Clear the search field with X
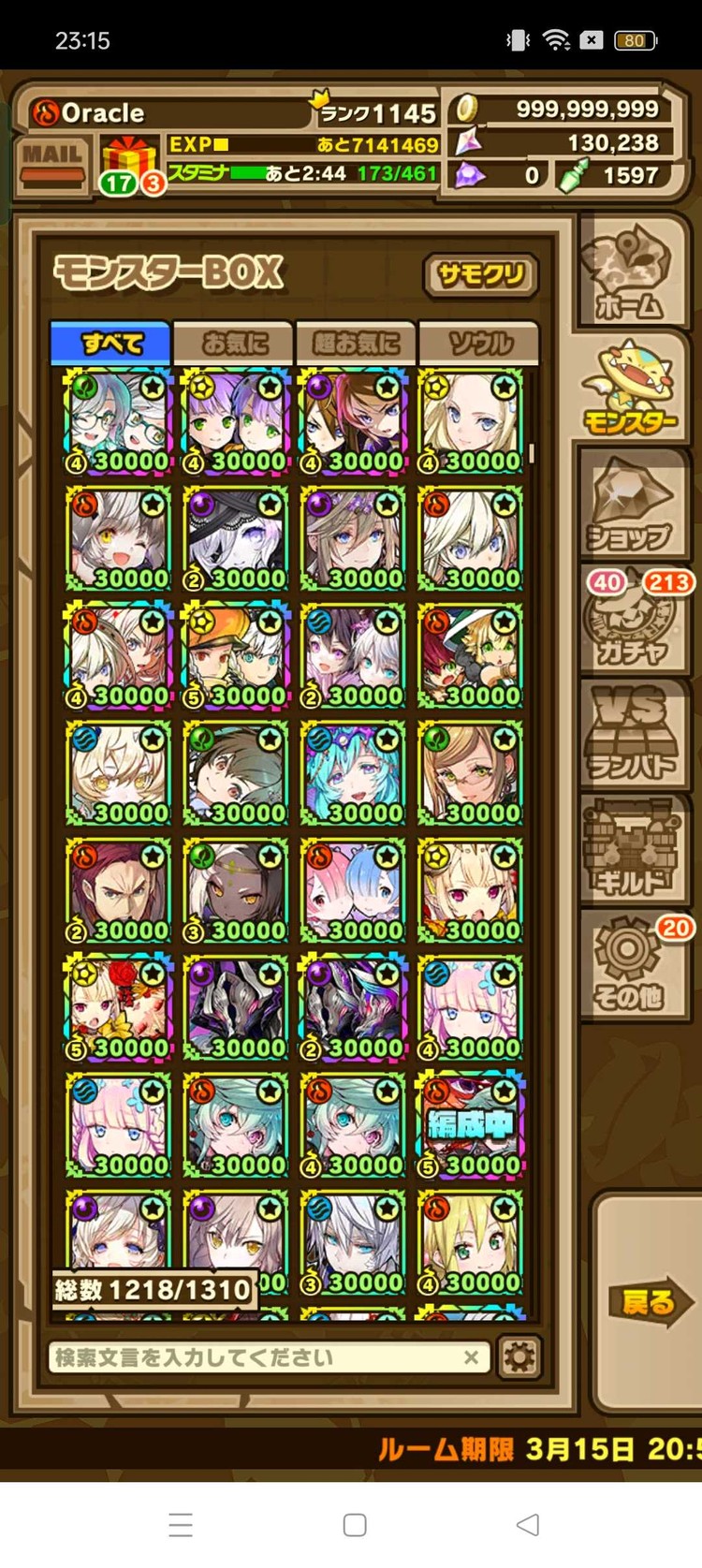The image size is (702, 1568). point(471,1357)
